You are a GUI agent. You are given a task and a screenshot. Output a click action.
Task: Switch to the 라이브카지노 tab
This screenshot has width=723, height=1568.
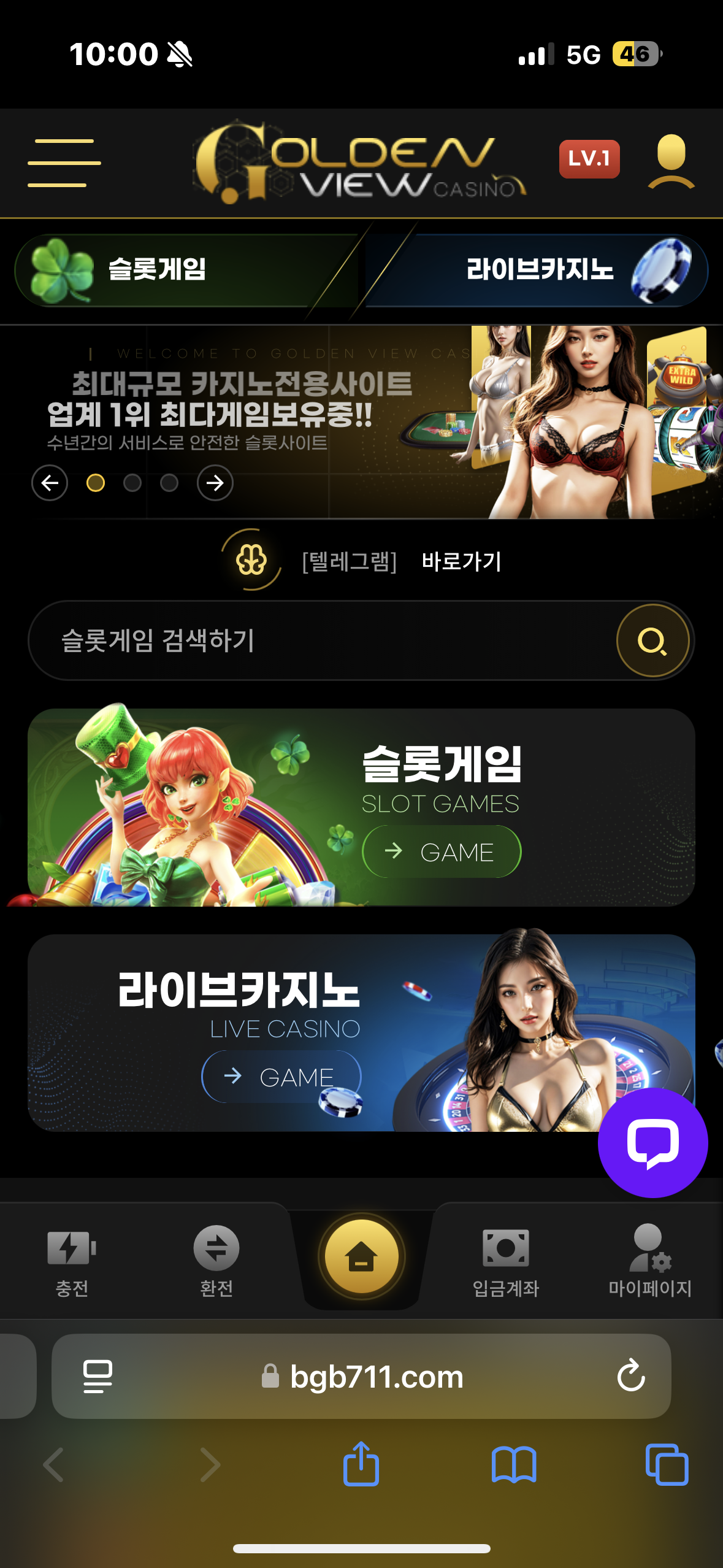pyautogui.click(x=537, y=270)
